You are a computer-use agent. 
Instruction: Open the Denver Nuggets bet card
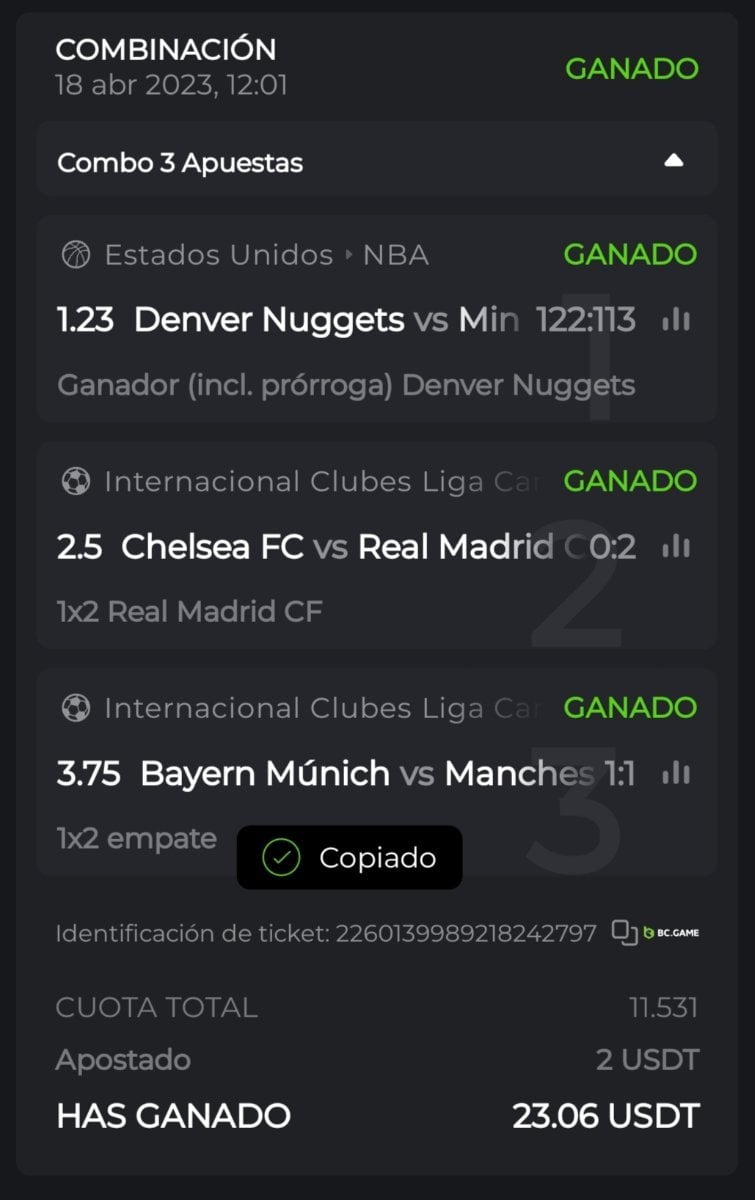click(300, 322)
